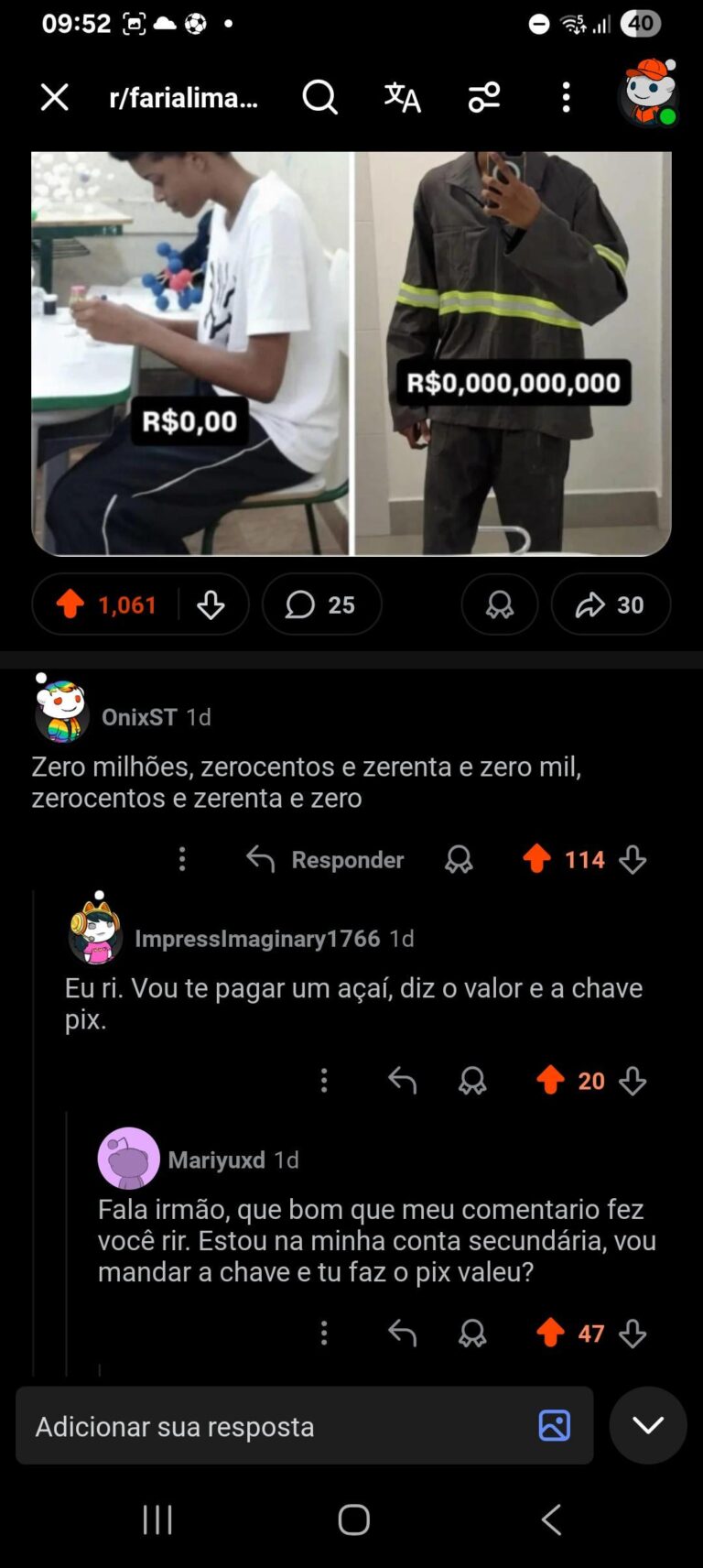Open the 25 comments button
This screenshot has width=703, height=1568.
321,604
